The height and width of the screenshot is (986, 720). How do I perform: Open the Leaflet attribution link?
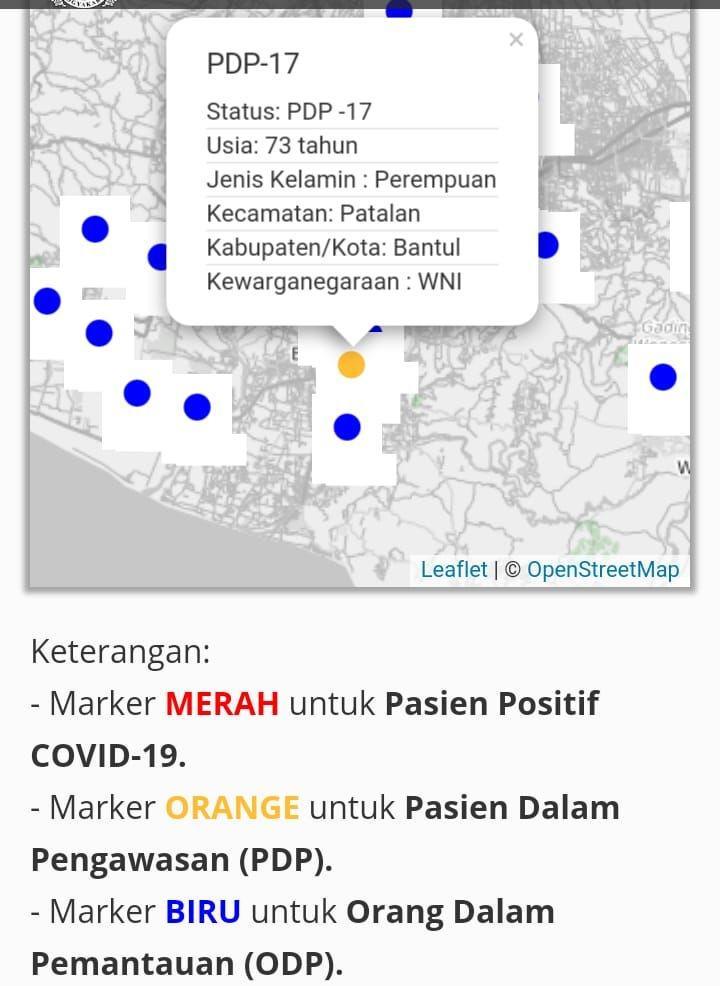[x=454, y=570]
